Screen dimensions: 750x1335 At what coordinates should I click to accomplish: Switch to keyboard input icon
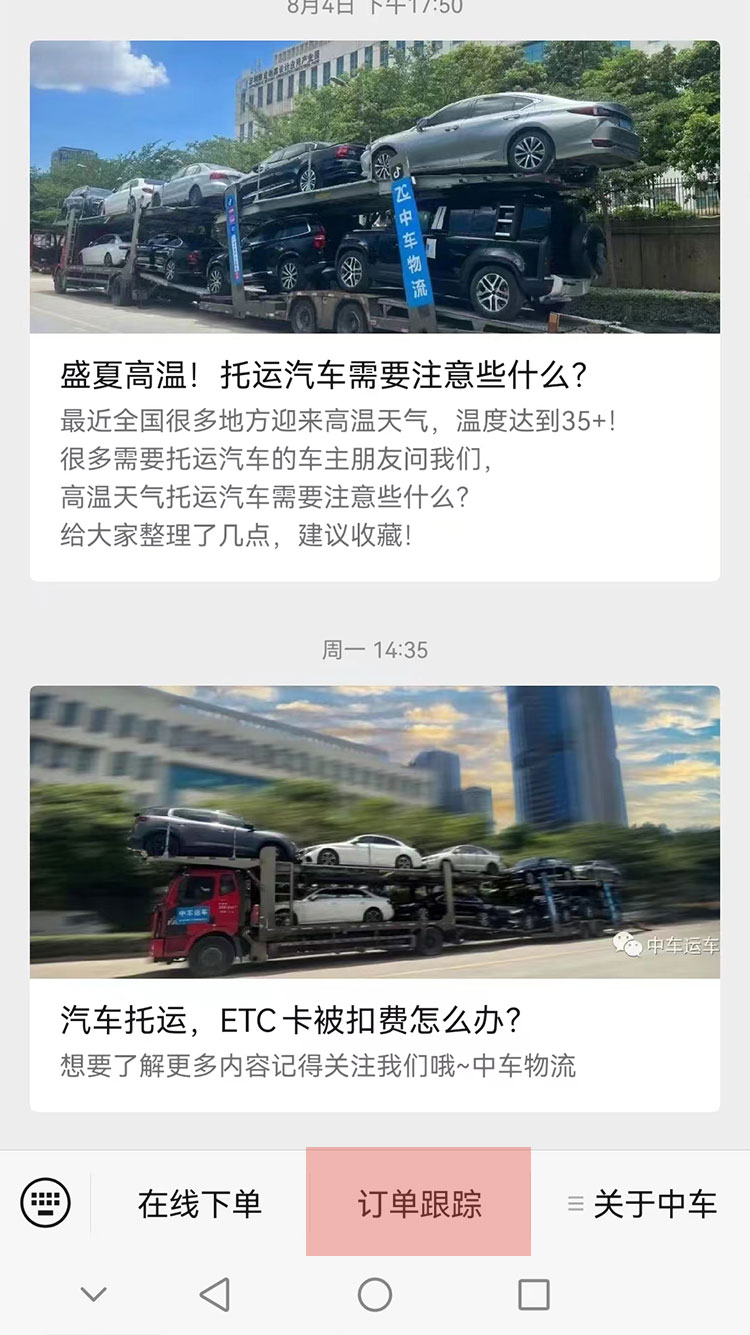click(x=45, y=1202)
